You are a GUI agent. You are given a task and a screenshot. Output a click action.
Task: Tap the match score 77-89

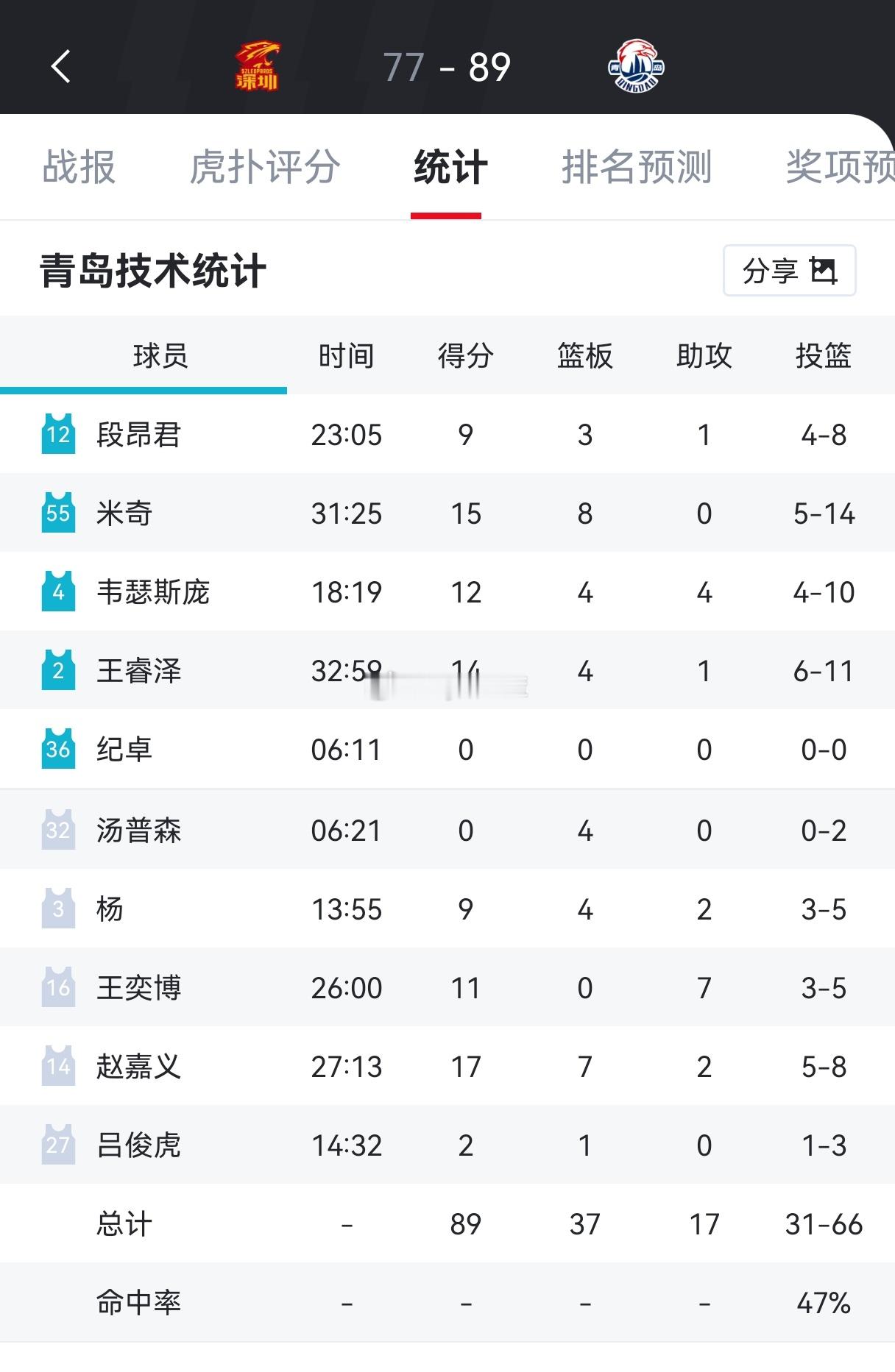pos(447,66)
